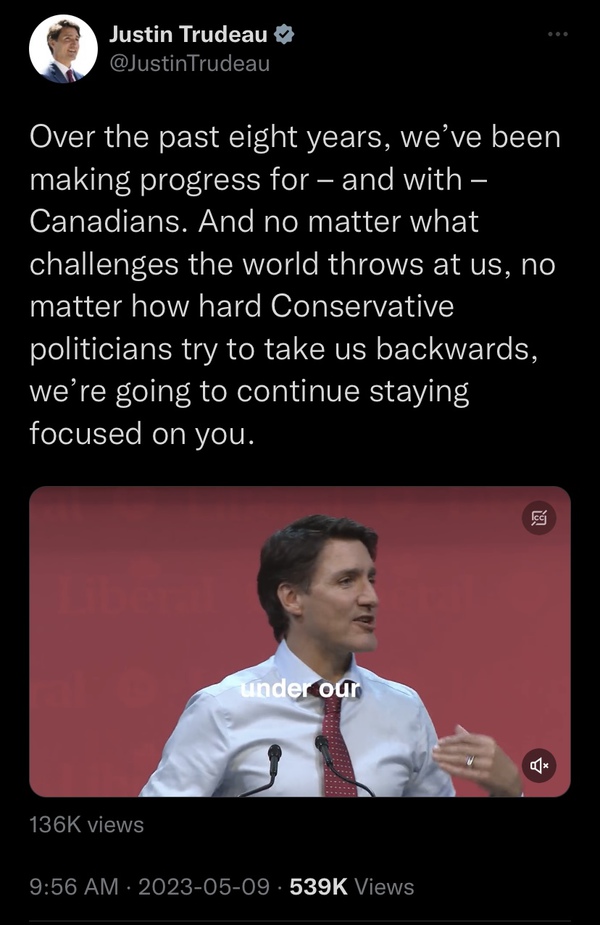Unmute the video sound
Screen dimensions: 600x925
(x=540, y=765)
